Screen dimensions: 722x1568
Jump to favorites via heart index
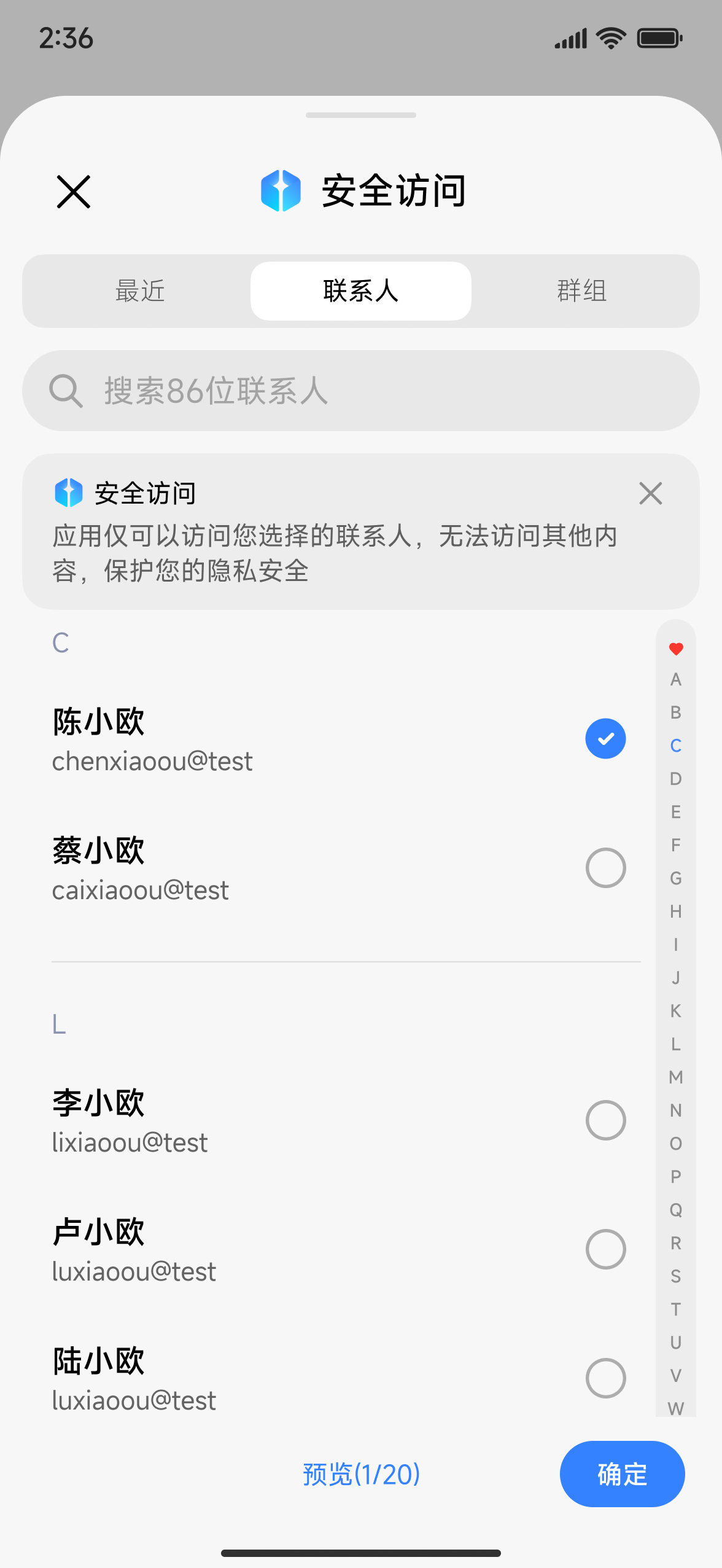(x=676, y=649)
